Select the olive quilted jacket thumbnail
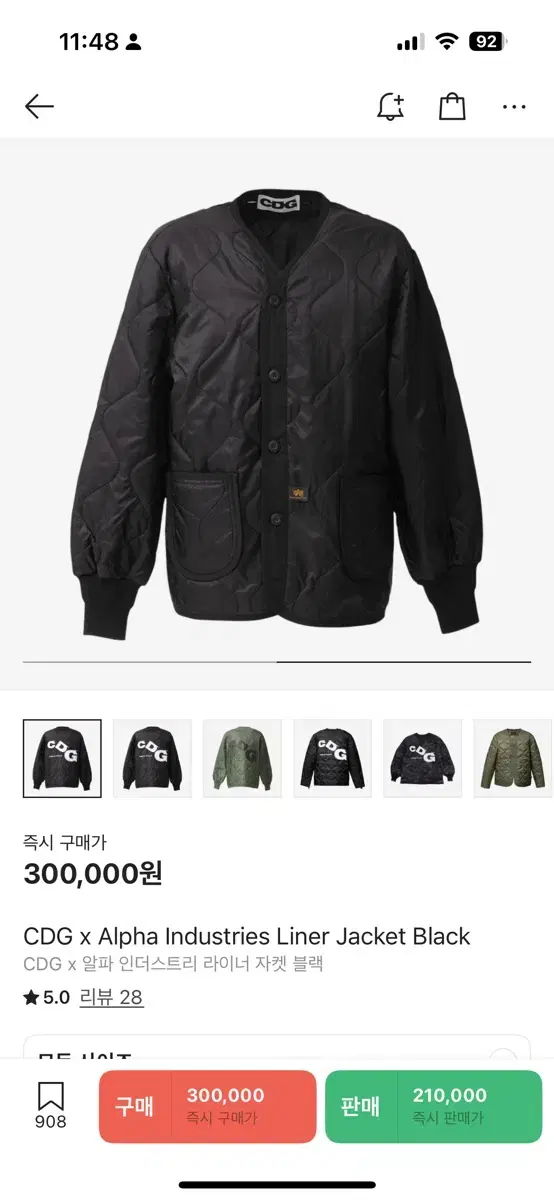554x1200 pixels. pos(513,759)
